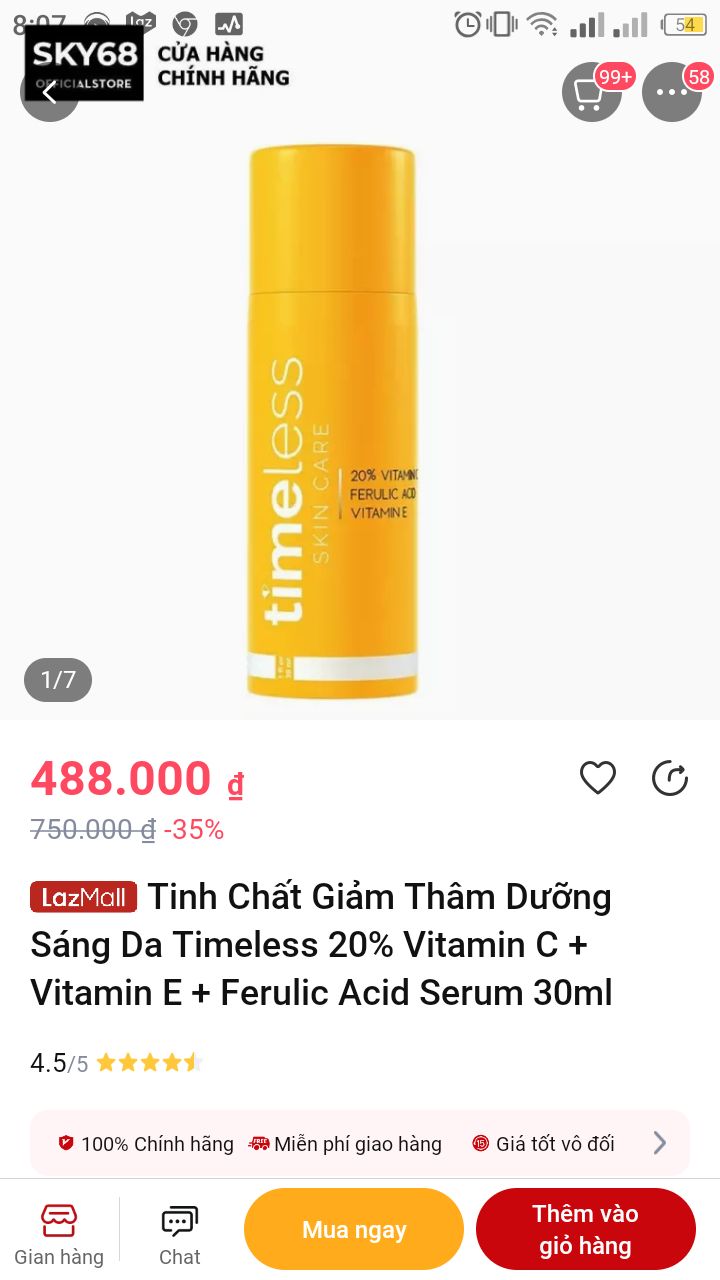Screen dimensions: 720x1280
Task: Chat with the seller
Action: (x=180, y=1234)
